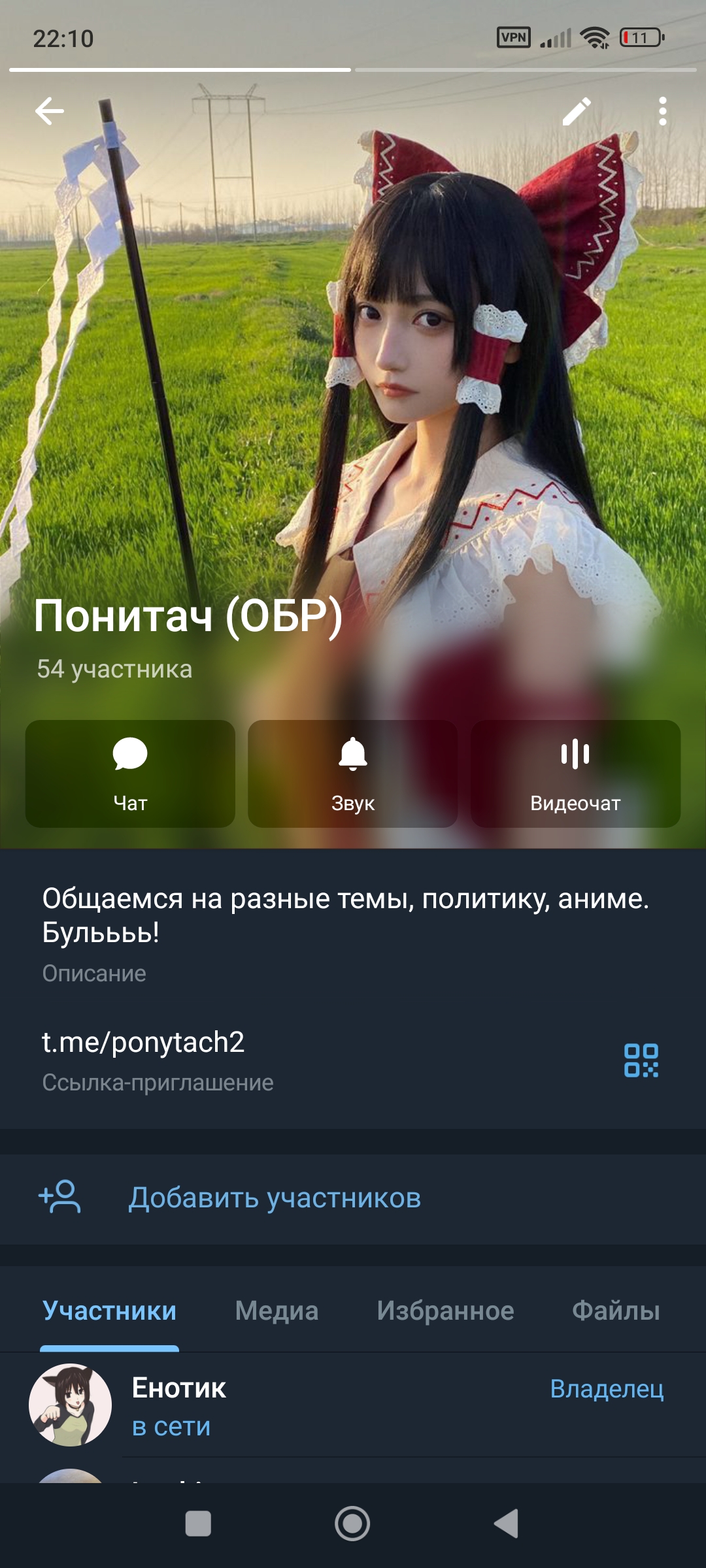Open the group Чат button

pyautogui.click(x=130, y=774)
